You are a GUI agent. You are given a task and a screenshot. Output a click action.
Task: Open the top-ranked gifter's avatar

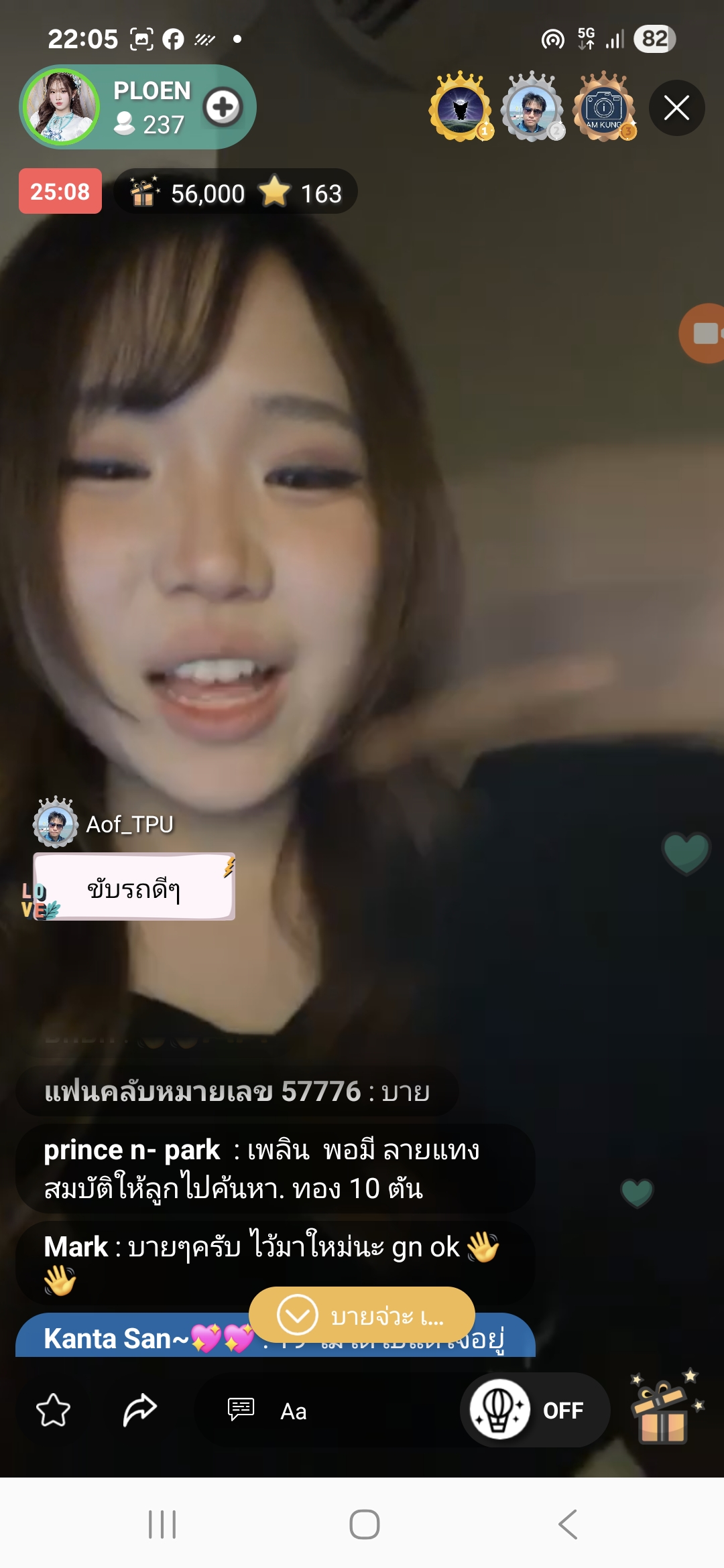coord(461,106)
